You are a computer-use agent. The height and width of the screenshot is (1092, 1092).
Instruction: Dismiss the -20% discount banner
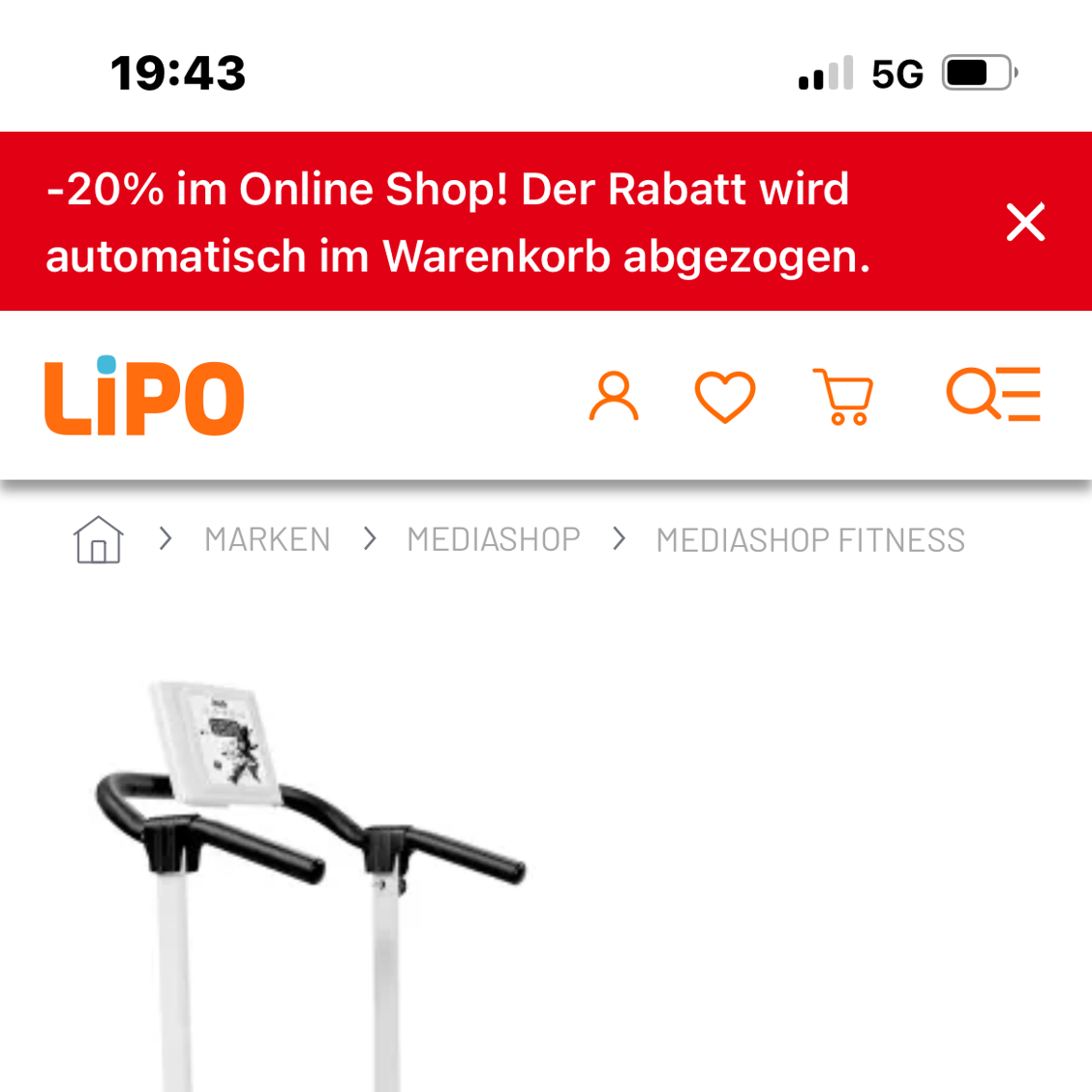point(1025,222)
